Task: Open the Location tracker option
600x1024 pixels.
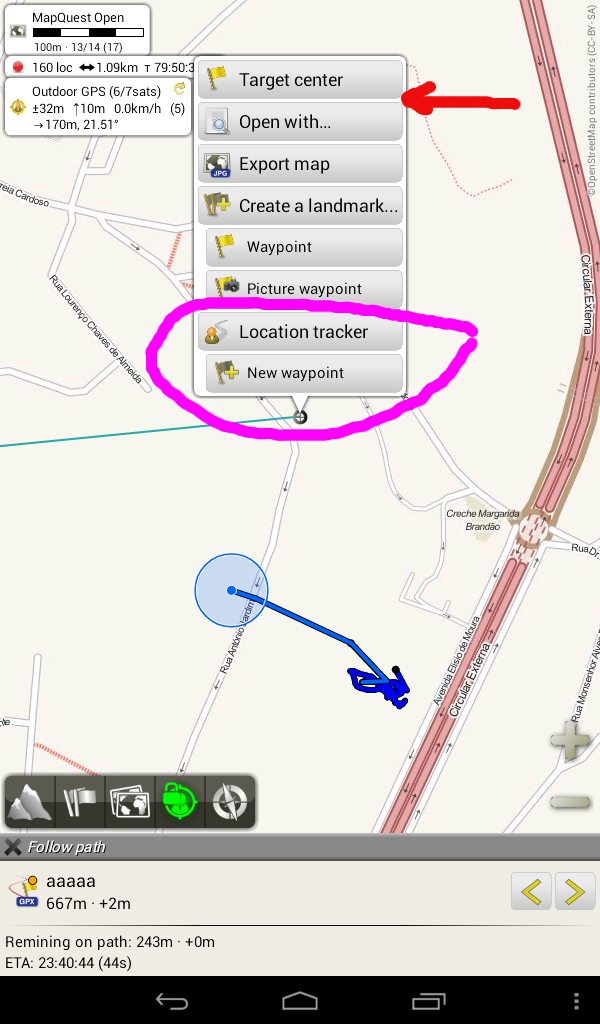Action: click(x=300, y=331)
